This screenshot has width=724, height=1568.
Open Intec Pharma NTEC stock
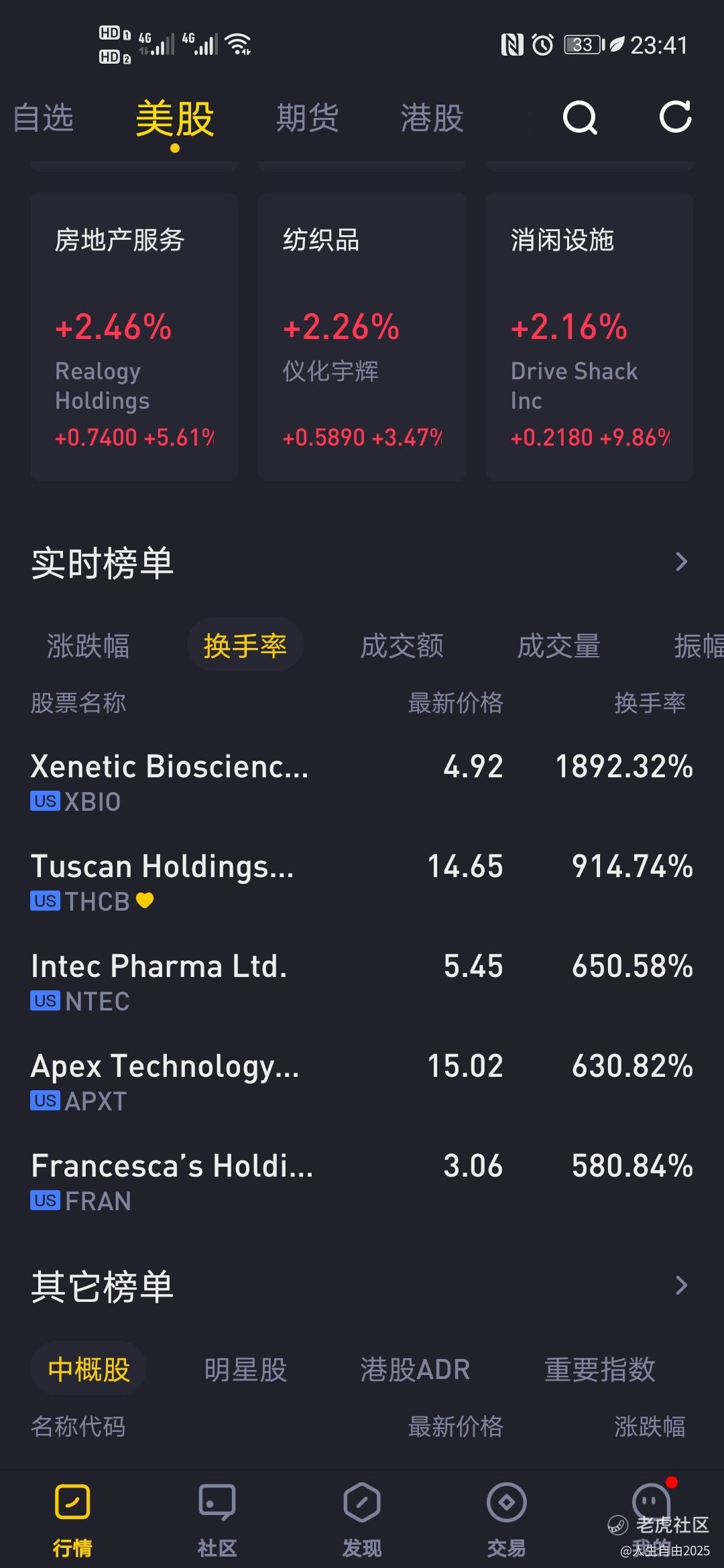click(x=362, y=982)
